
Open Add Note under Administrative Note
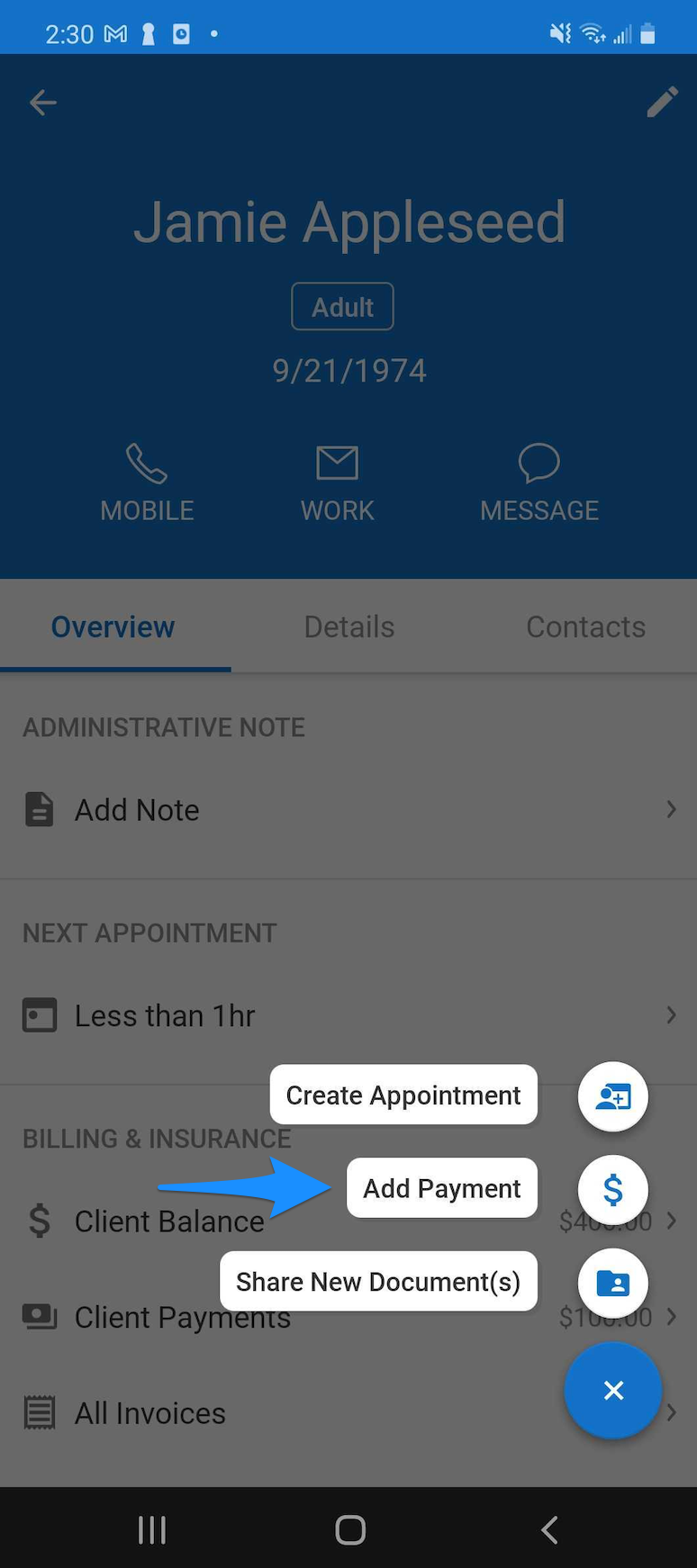coord(348,810)
